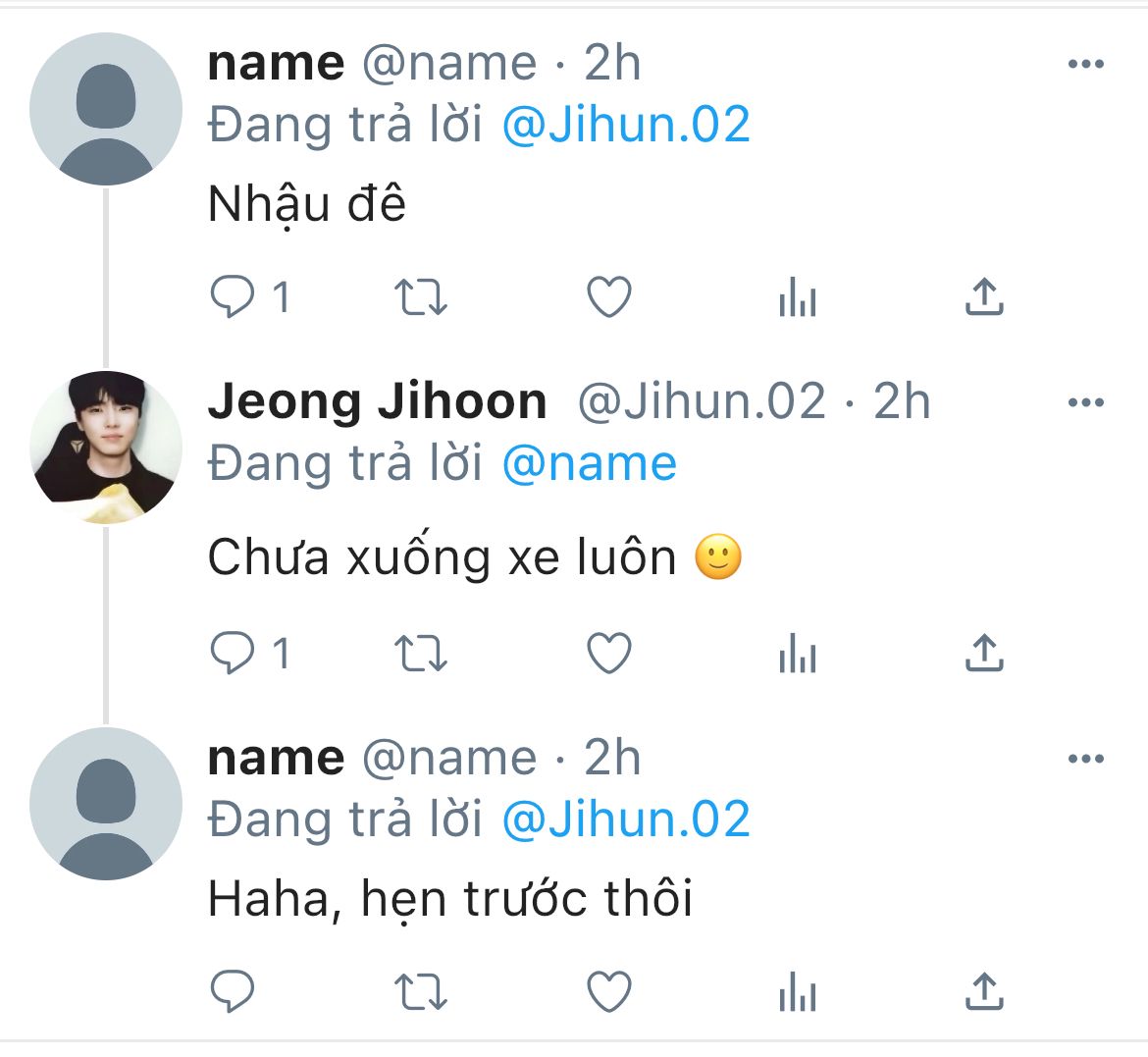Reply to Jeong Jihoon's "Chưa xuống xe luôn" tweet

(233, 653)
